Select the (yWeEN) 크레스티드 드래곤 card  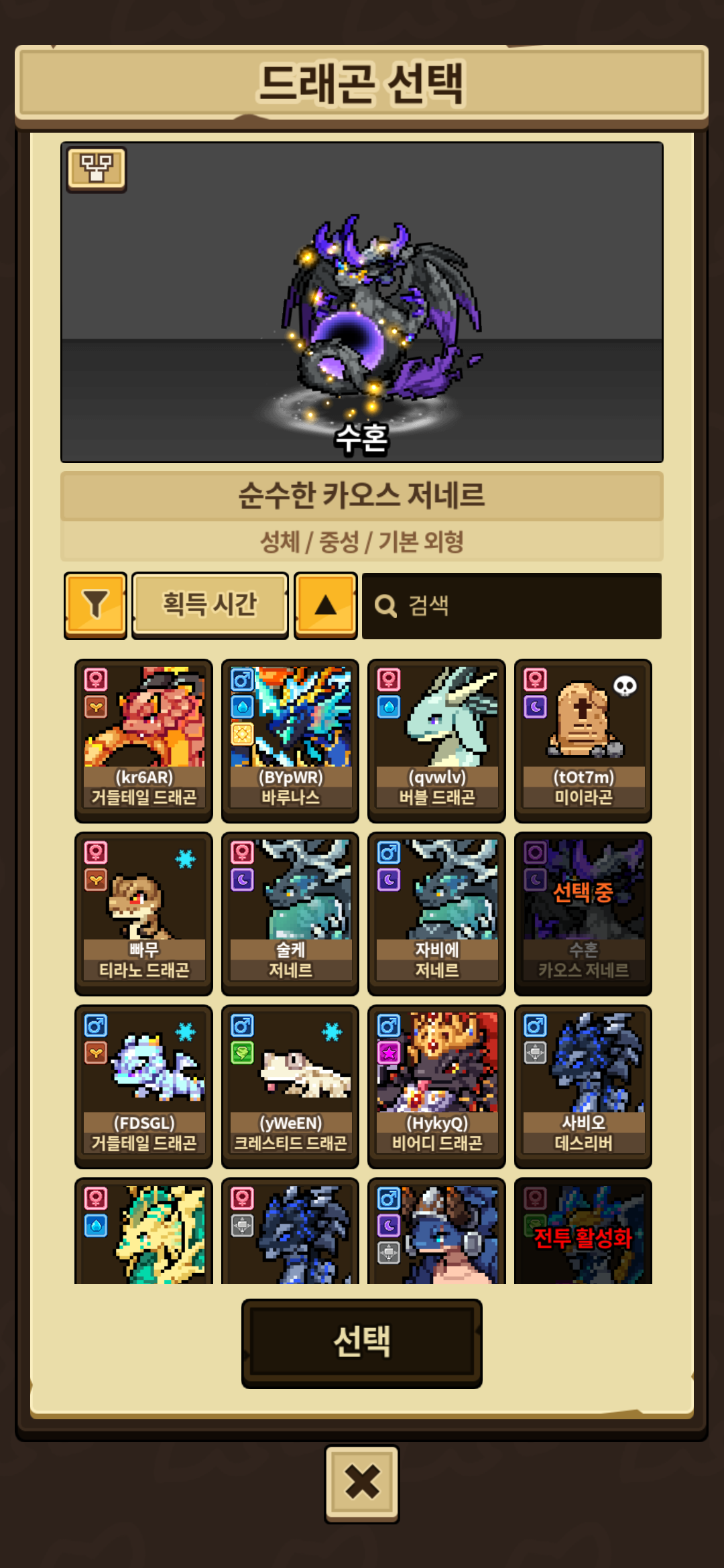290,1086
